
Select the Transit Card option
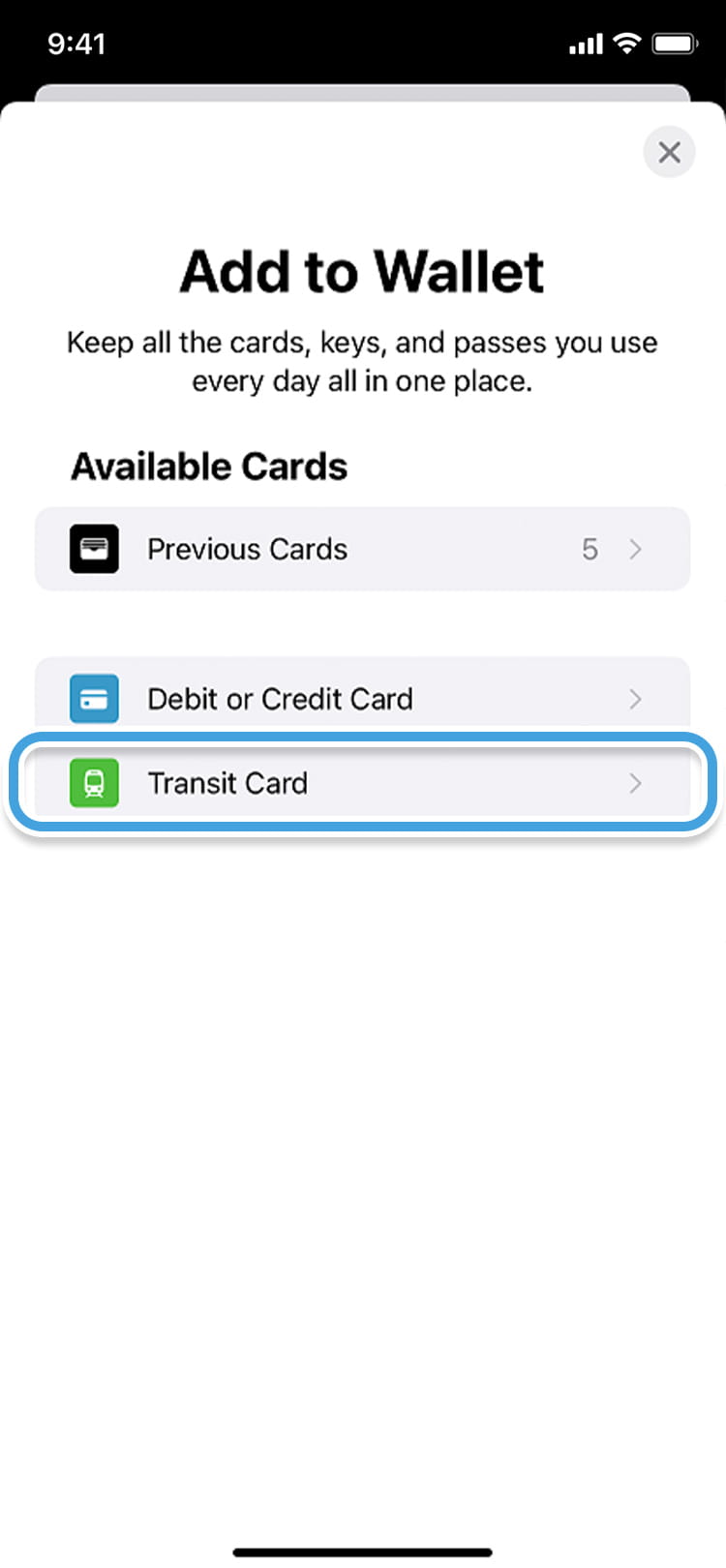(x=363, y=783)
